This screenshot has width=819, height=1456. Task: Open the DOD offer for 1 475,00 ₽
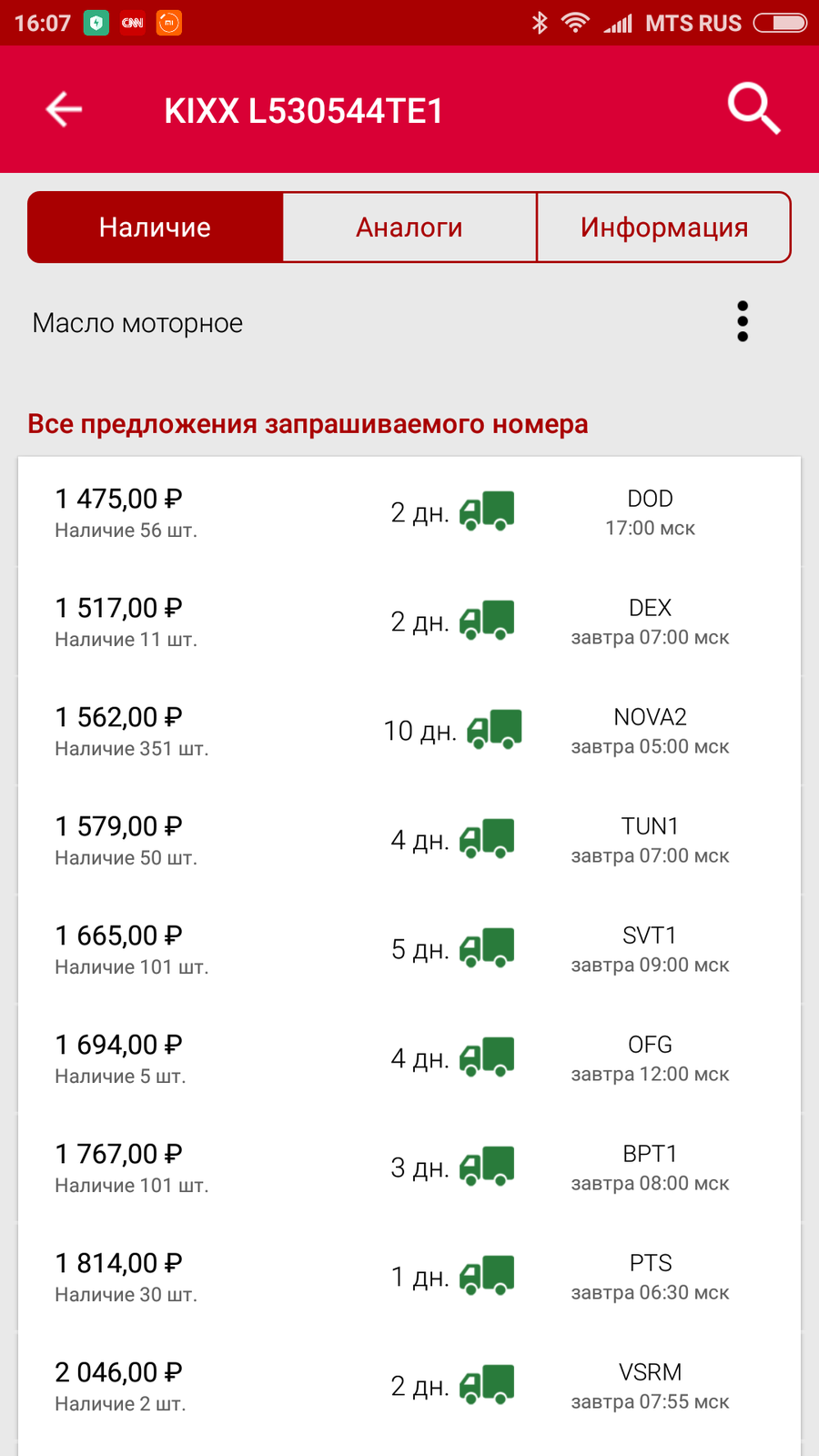409,512
